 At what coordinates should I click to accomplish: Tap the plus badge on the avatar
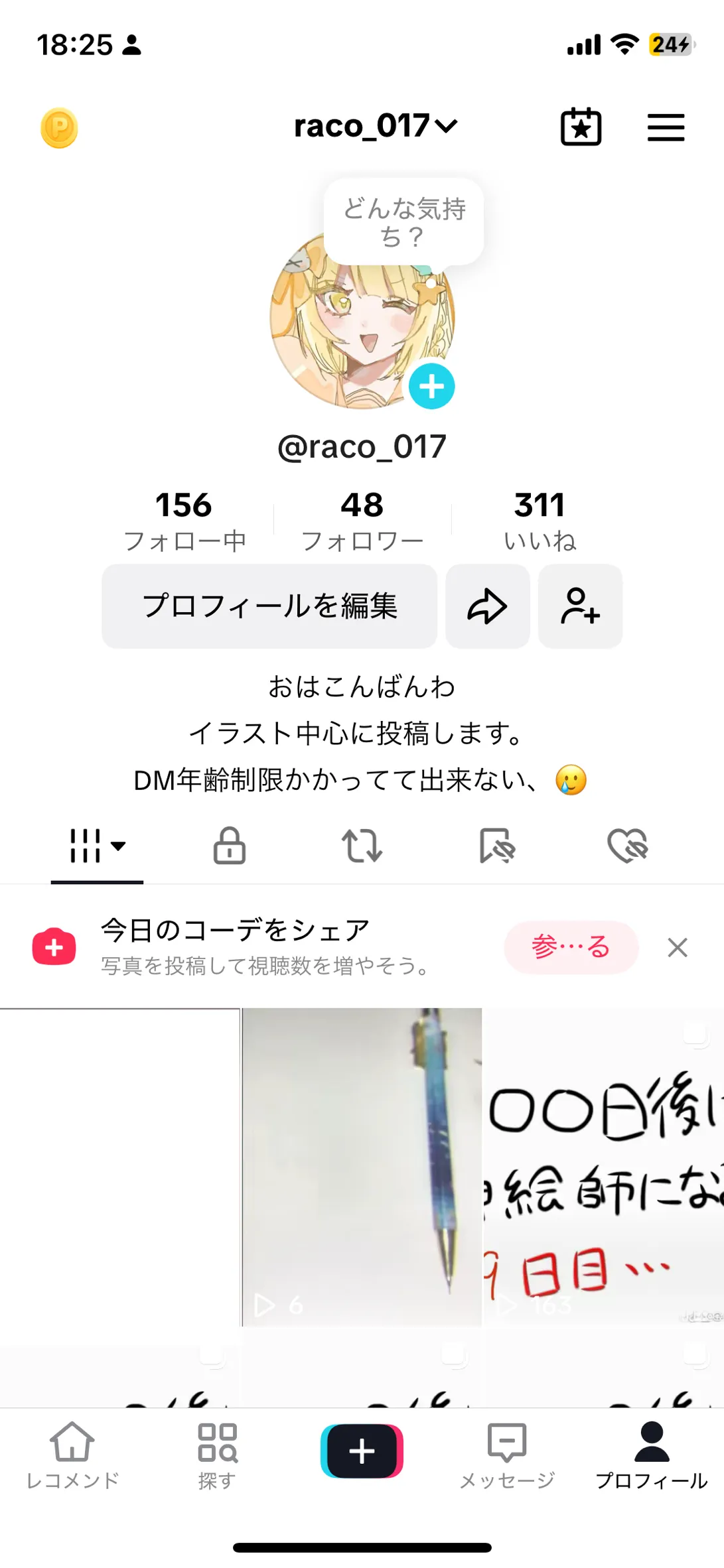pyautogui.click(x=431, y=386)
